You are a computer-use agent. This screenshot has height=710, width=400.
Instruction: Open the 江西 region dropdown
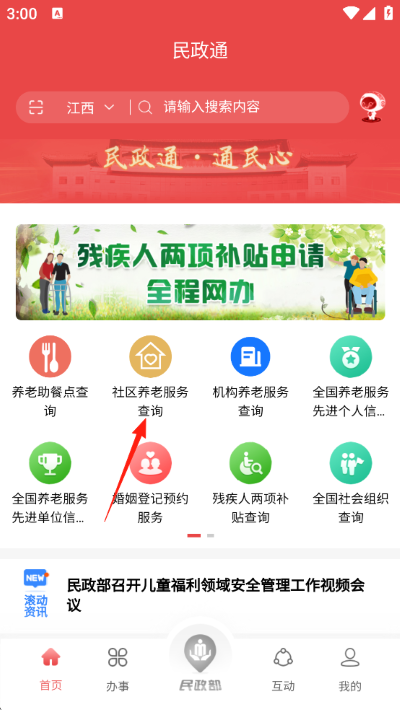tap(91, 108)
